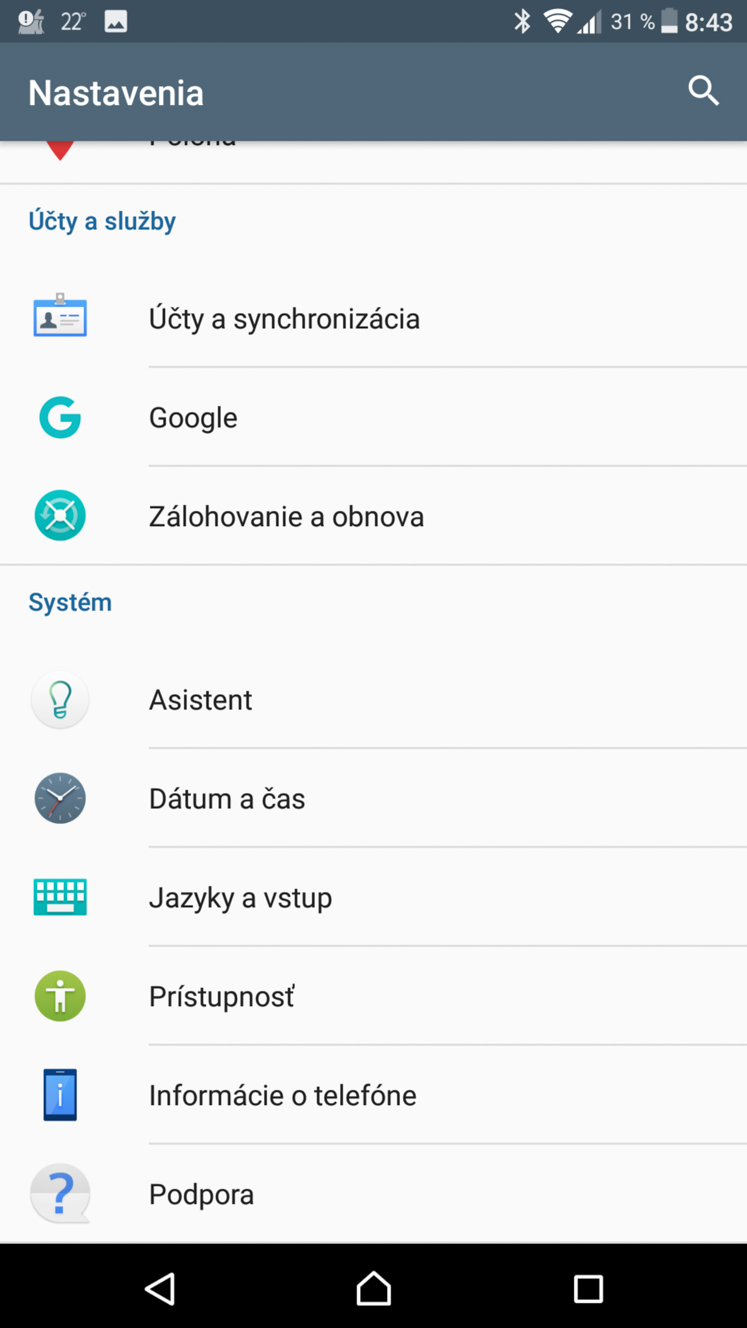747x1328 pixels.
Task: Open the Google settings row
Action: pyautogui.click(x=373, y=417)
